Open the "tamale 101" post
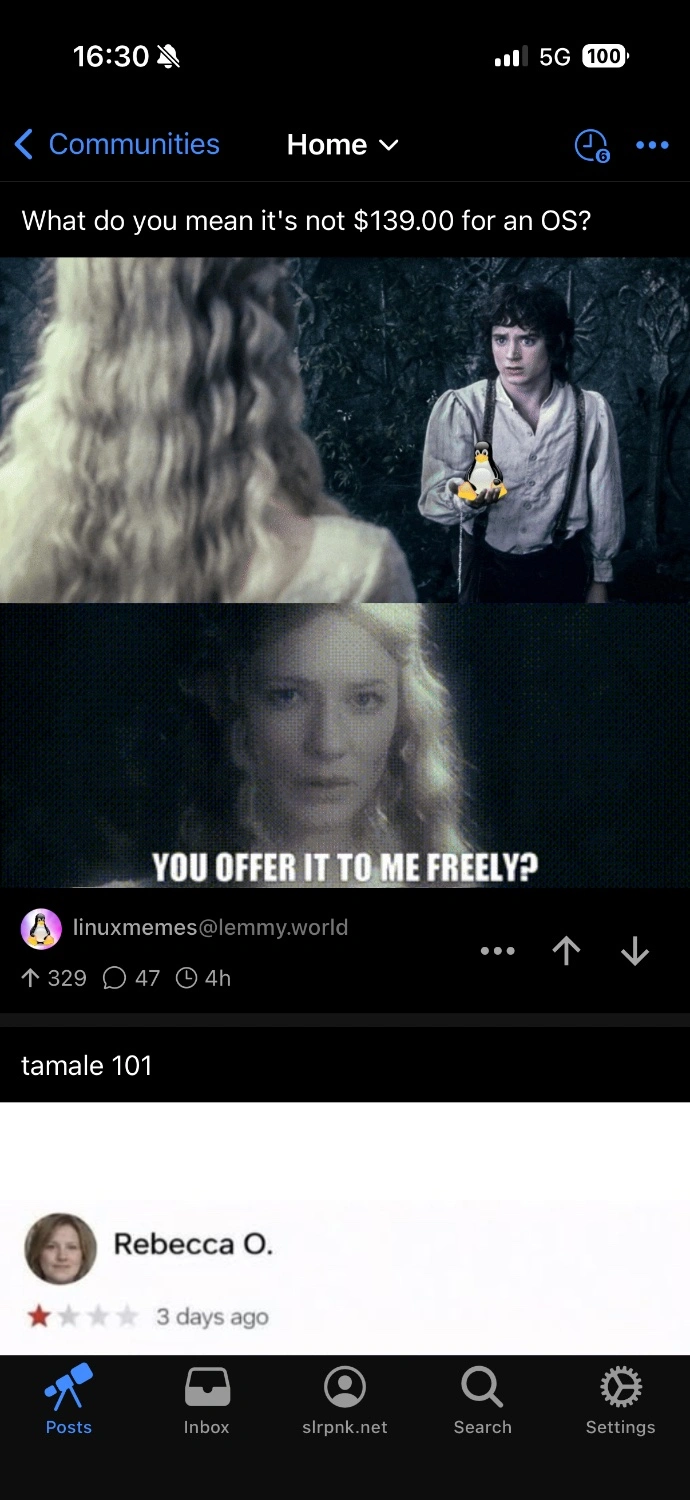Viewport: 690px width, 1500px height. 87,1066
